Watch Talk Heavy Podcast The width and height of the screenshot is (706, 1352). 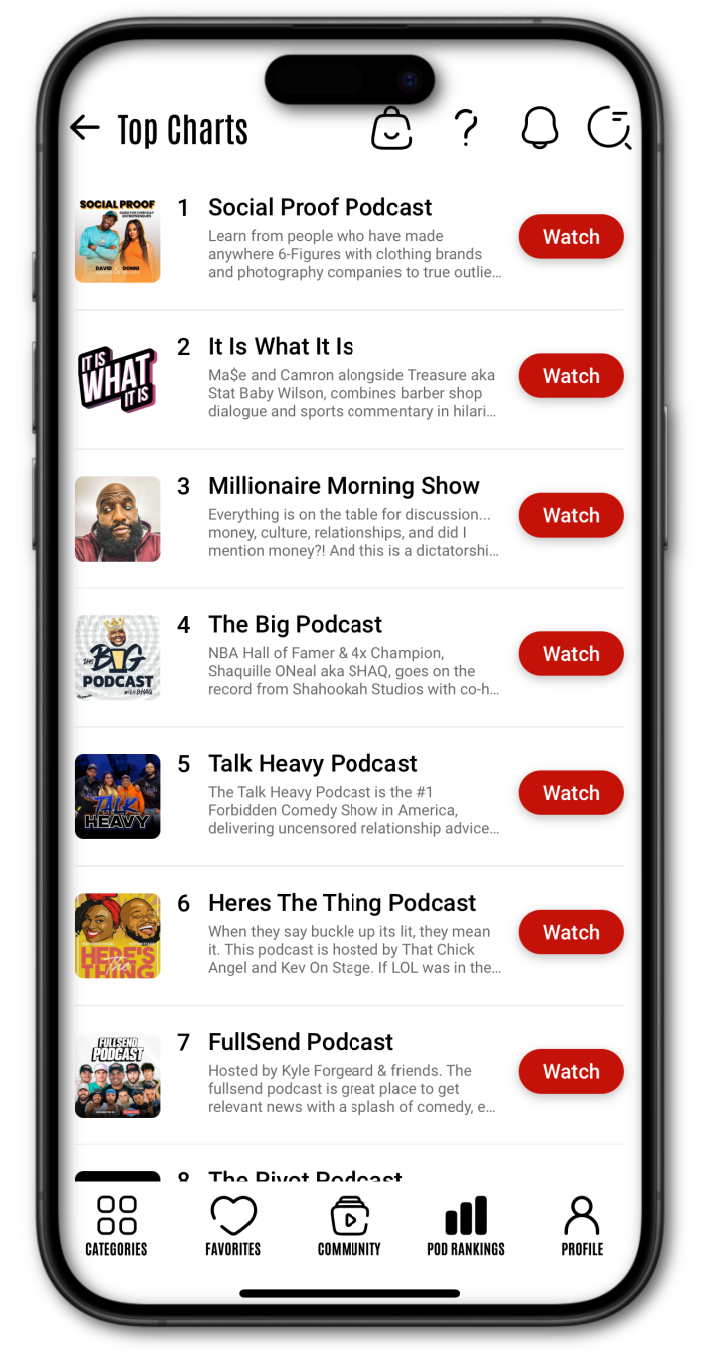point(570,793)
